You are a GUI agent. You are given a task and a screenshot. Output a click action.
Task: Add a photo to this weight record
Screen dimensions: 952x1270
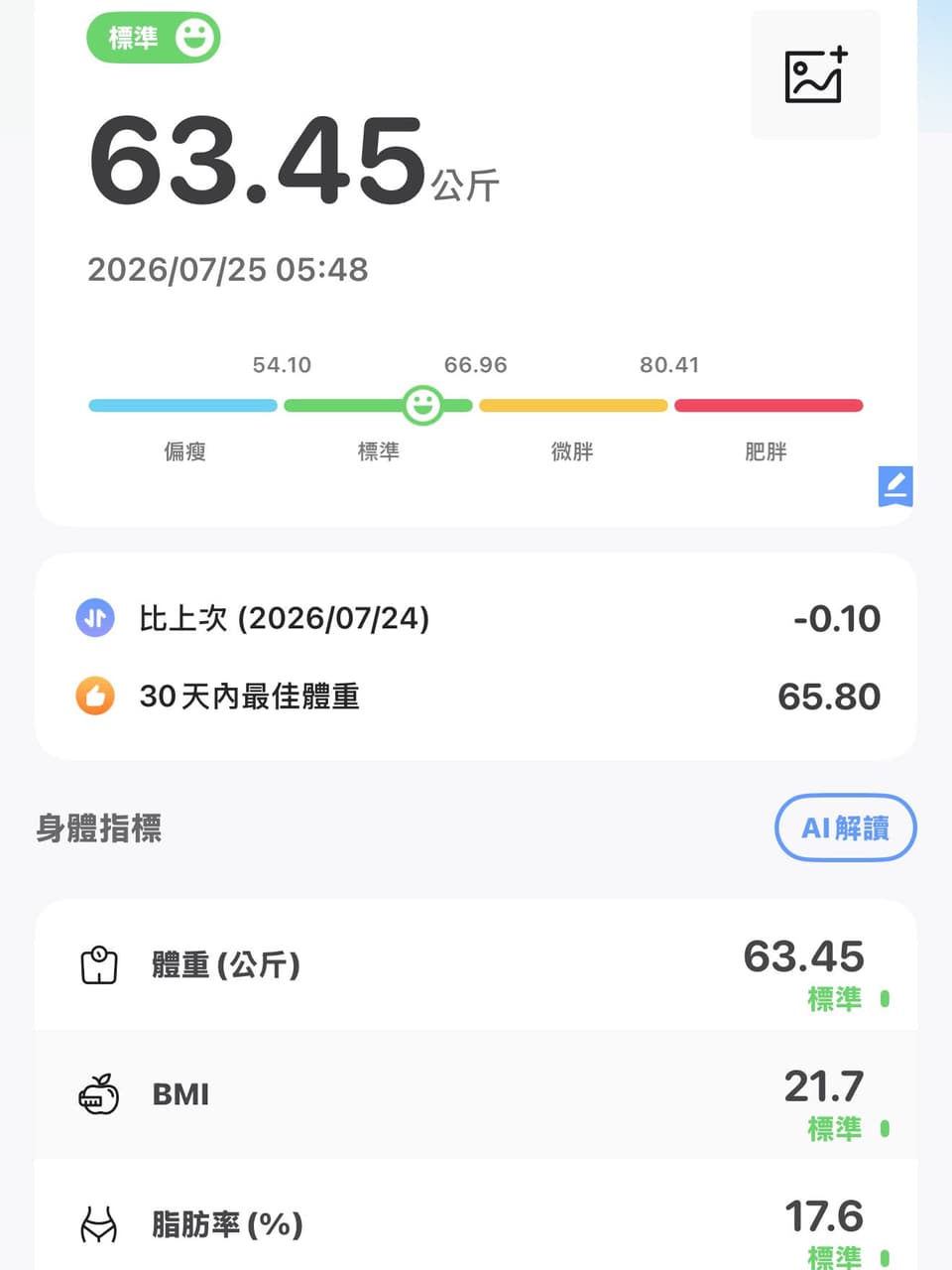[x=815, y=75]
